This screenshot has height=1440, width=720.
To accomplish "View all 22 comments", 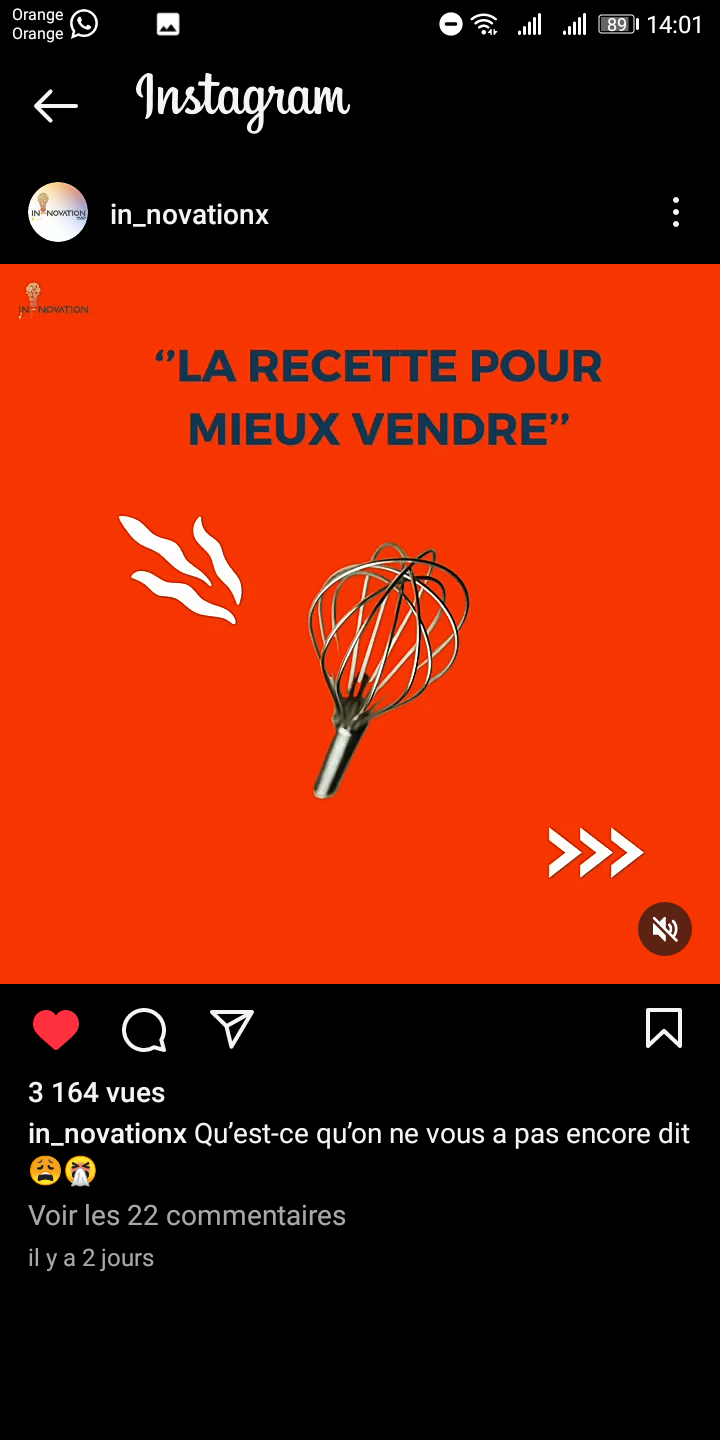I will coord(187,1215).
